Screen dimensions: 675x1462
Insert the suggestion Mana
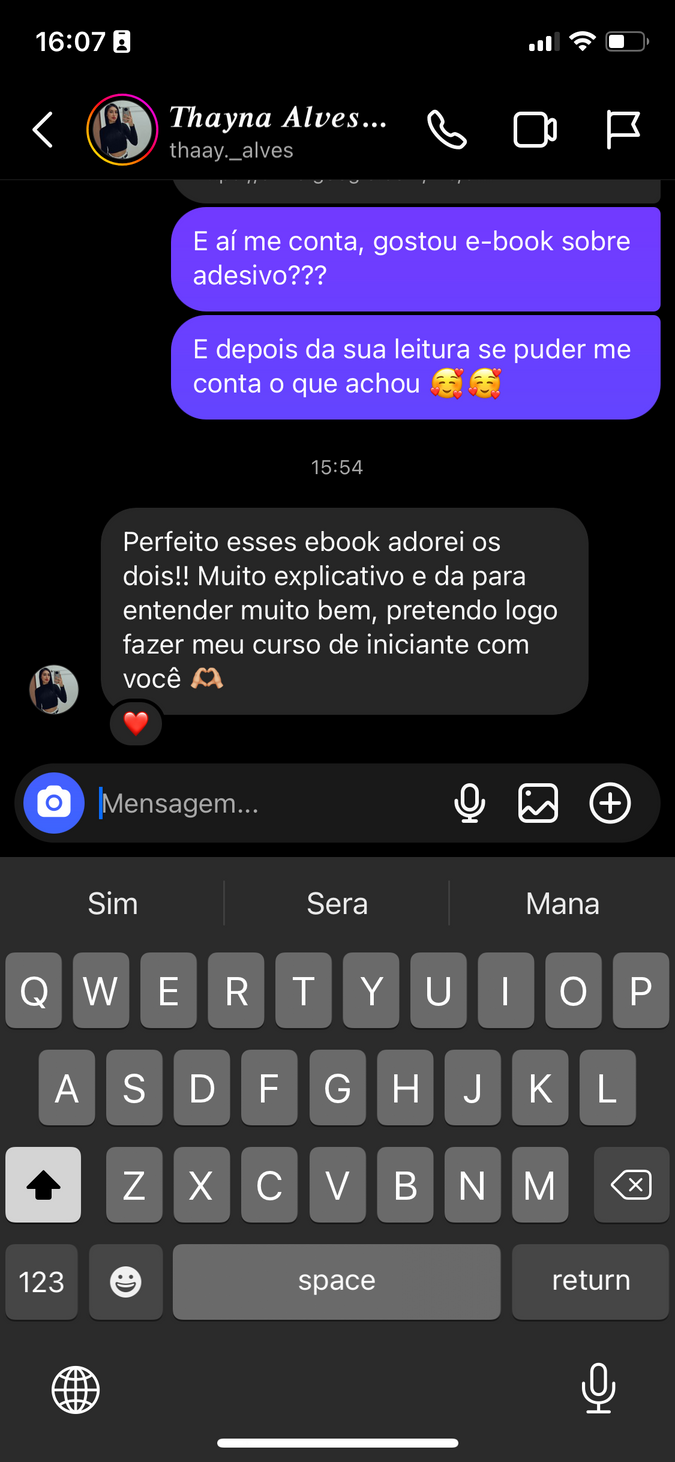[x=562, y=903]
